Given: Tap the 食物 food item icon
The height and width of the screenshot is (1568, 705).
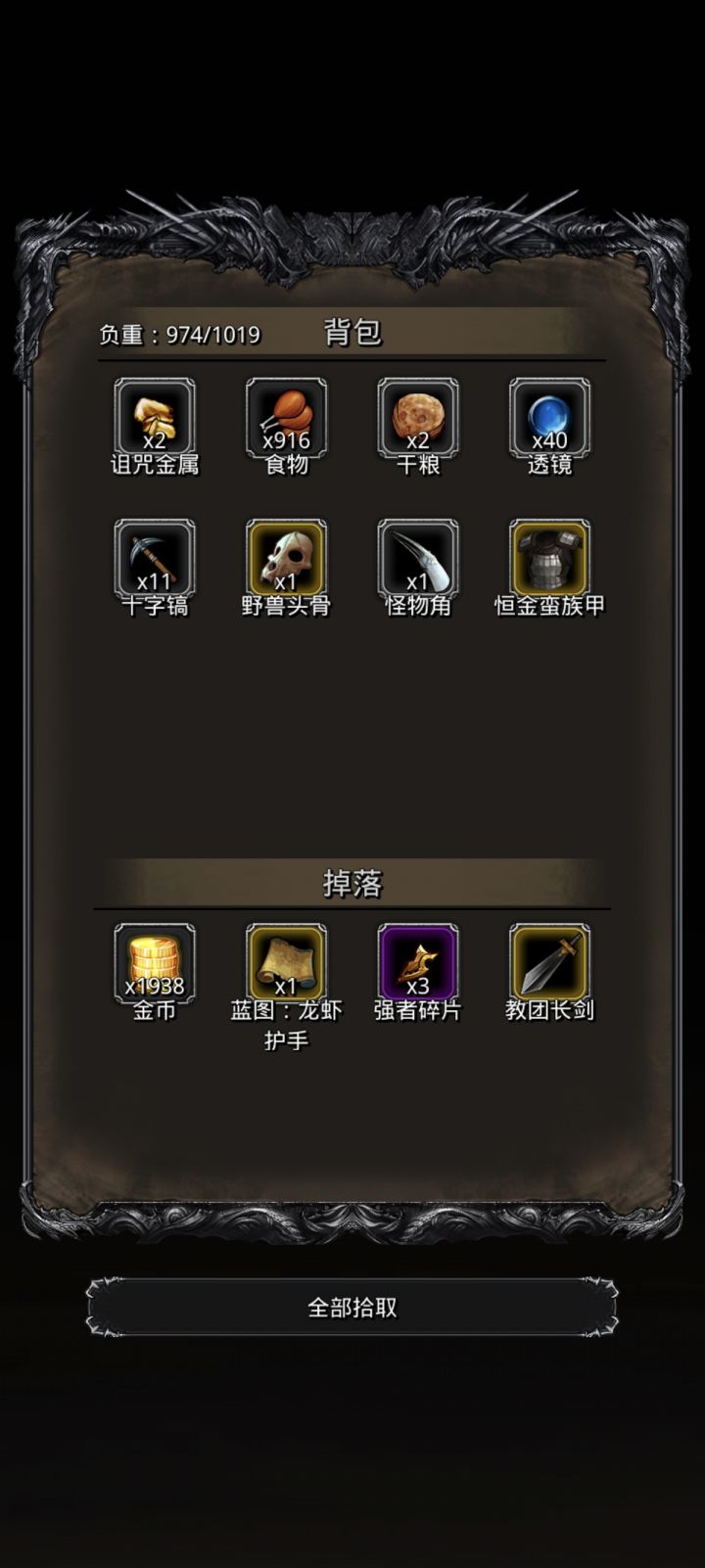Looking at the screenshot, I should coord(287,421).
